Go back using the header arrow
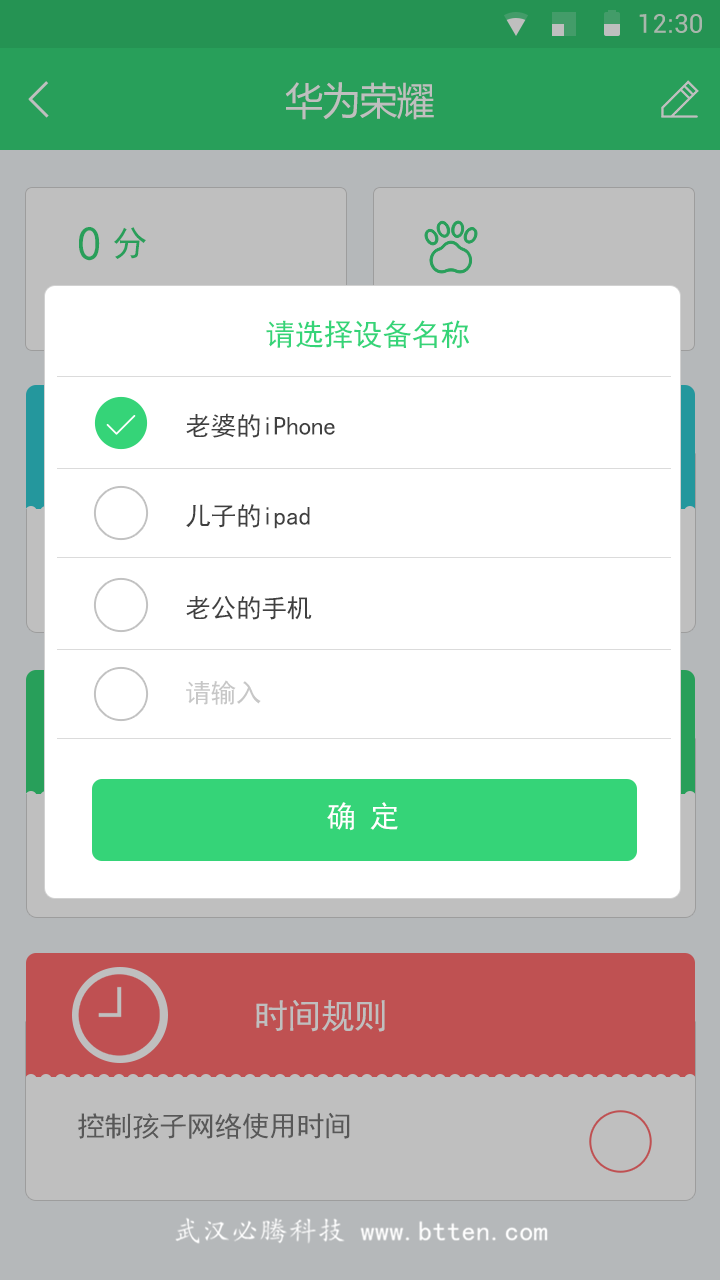 point(39,99)
